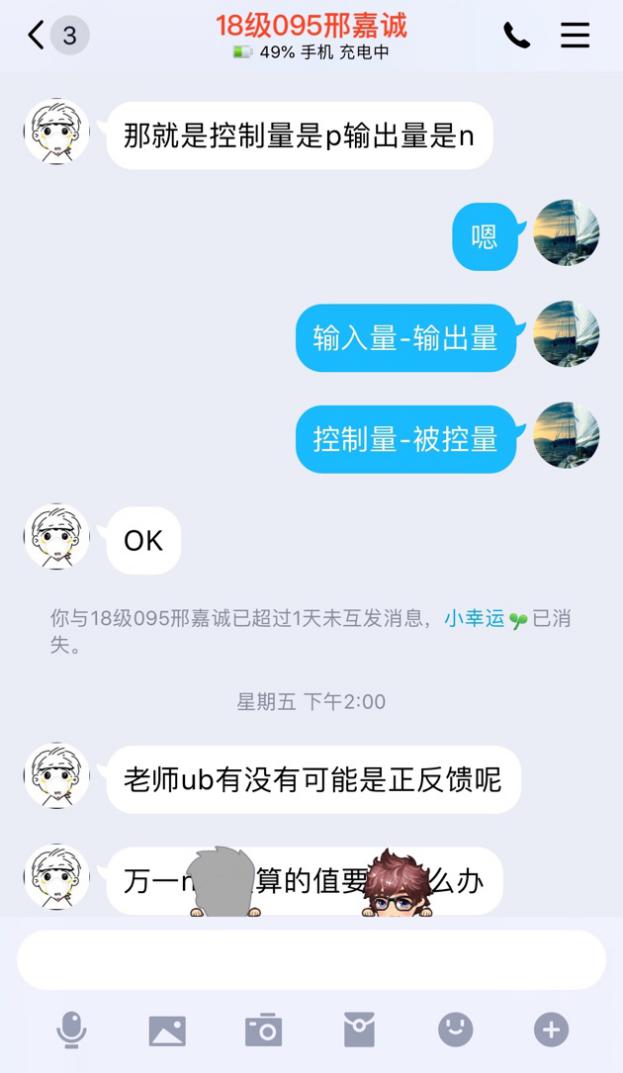The image size is (623, 1073).
Task: Open the red packet icon
Action: pyautogui.click(x=359, y=1029)
